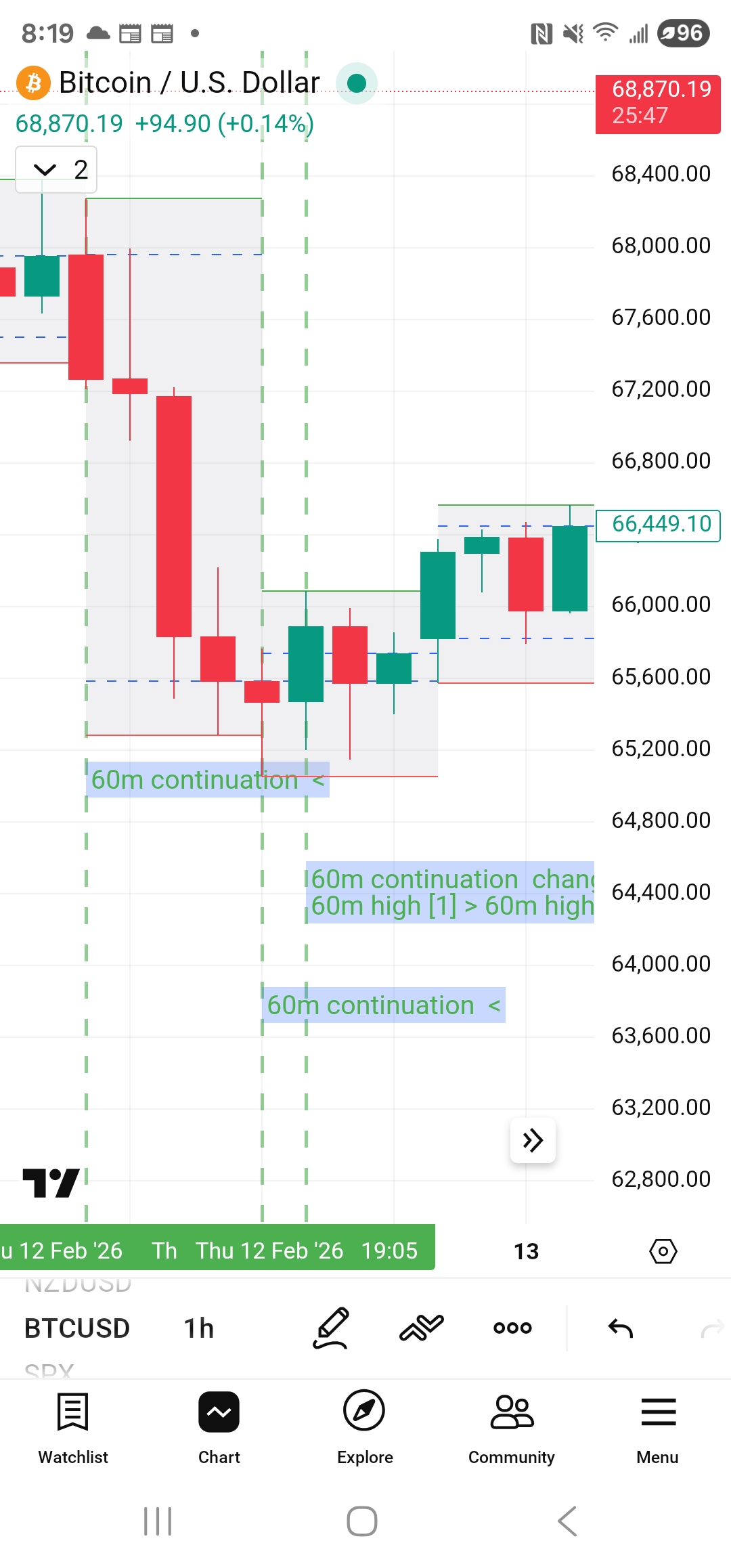Open the BTCUSD symbol selector

click(77, 1328)
